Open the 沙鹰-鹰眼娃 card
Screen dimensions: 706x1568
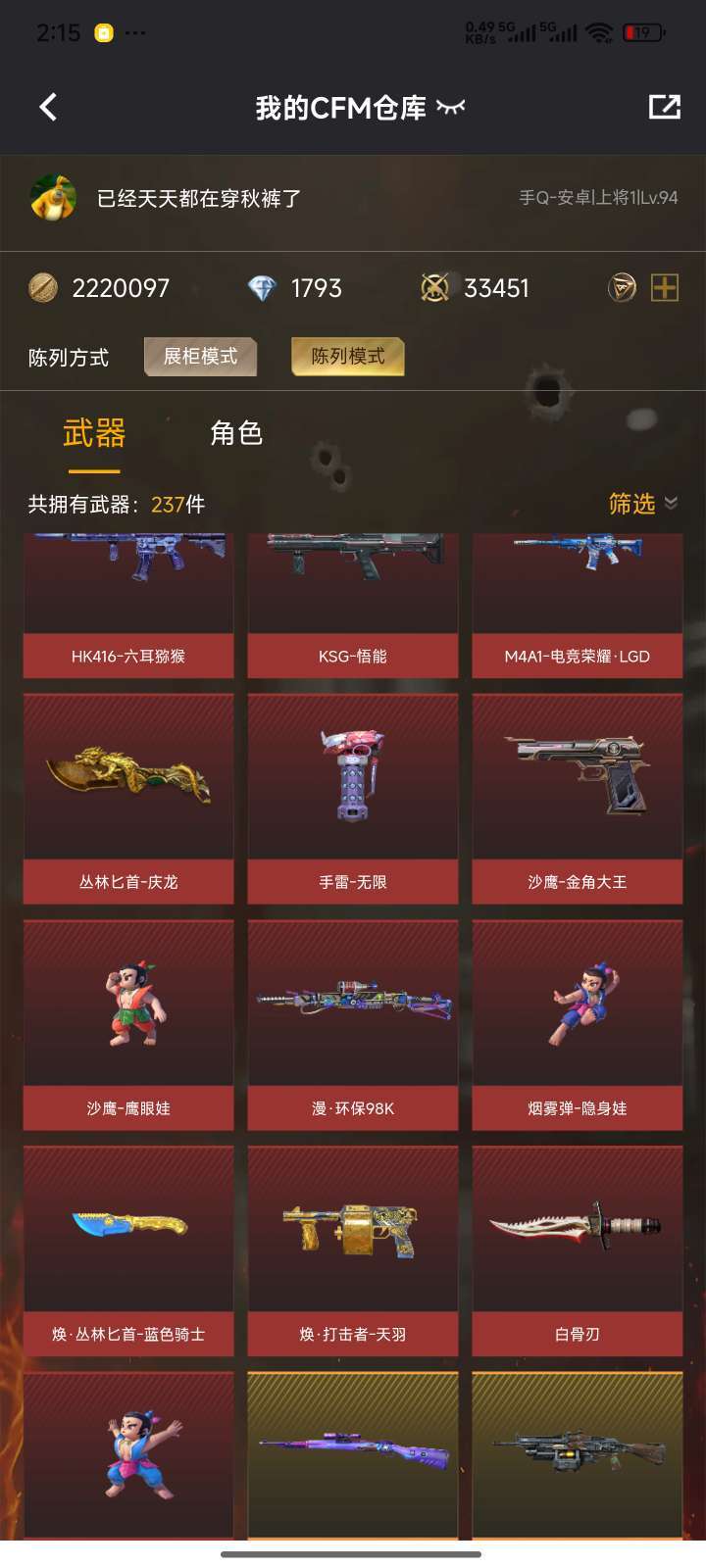(x=128, y=1024)
